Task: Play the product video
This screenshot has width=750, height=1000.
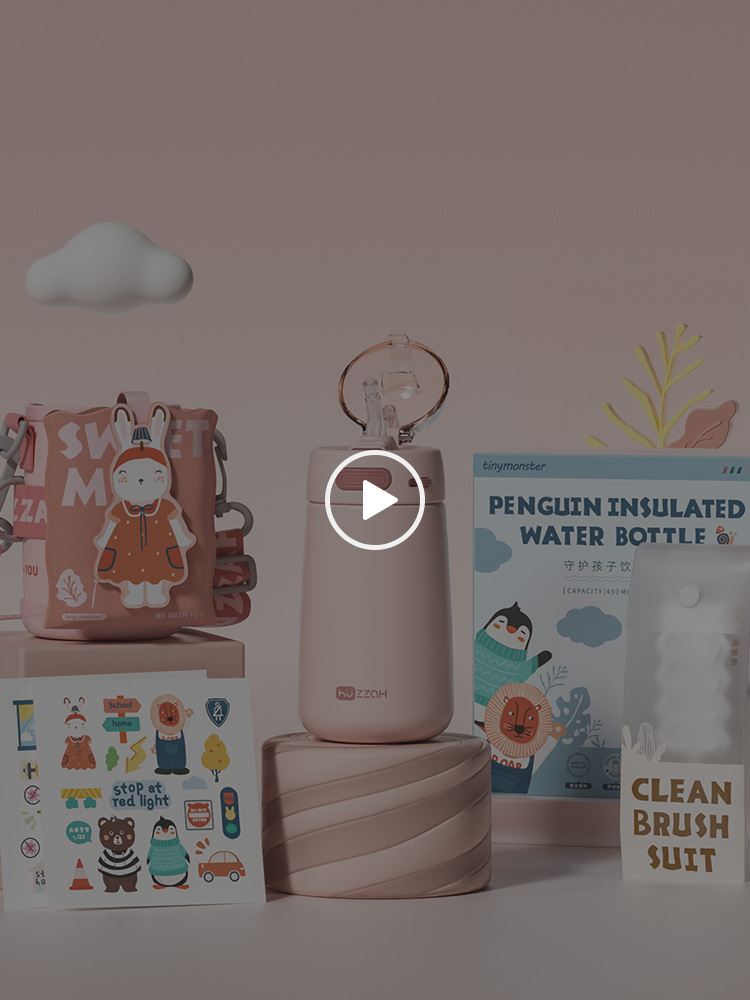Action: coord(375,500)
